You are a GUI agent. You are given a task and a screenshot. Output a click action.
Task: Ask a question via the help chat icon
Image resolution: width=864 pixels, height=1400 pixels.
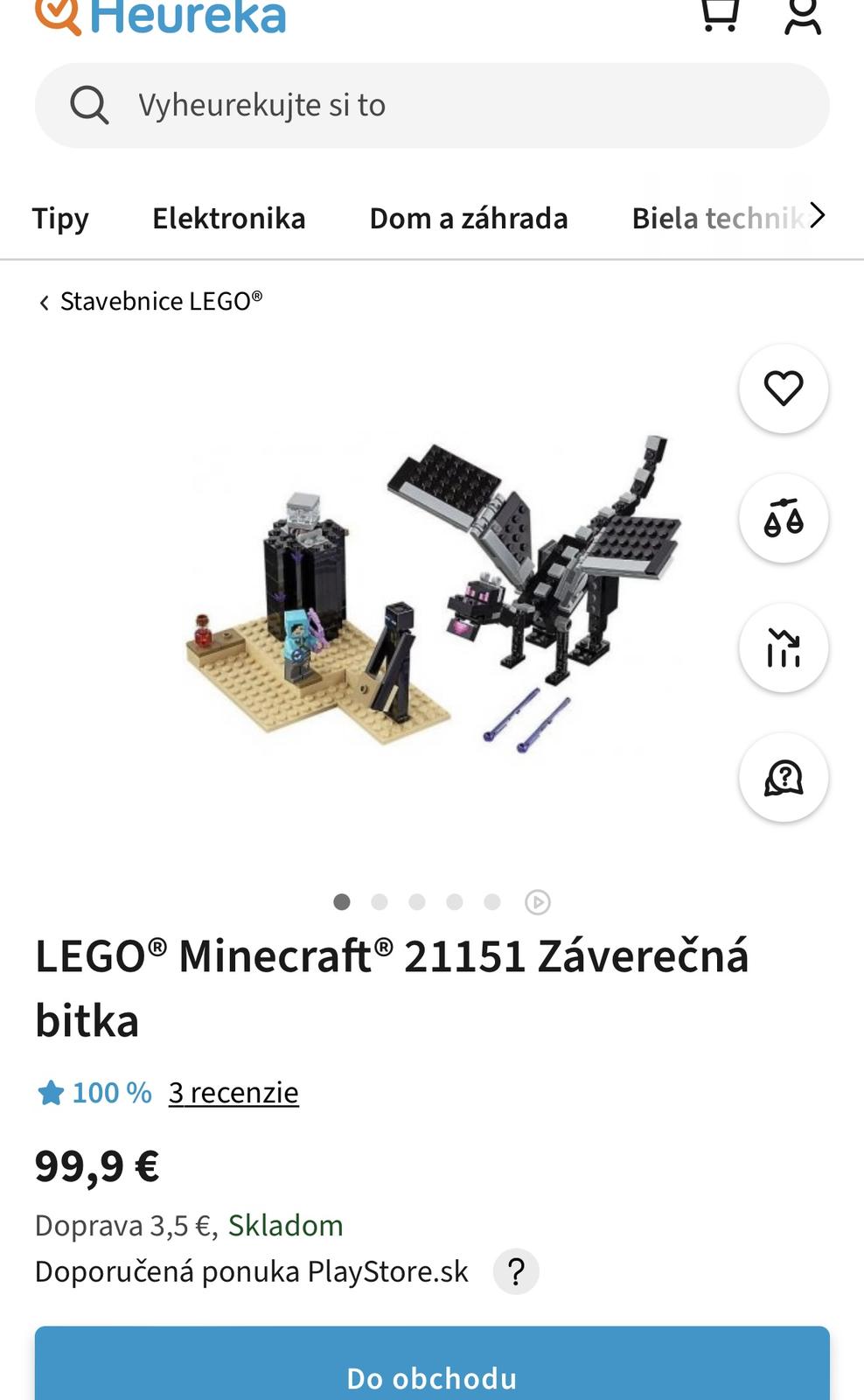coord(784,777)
